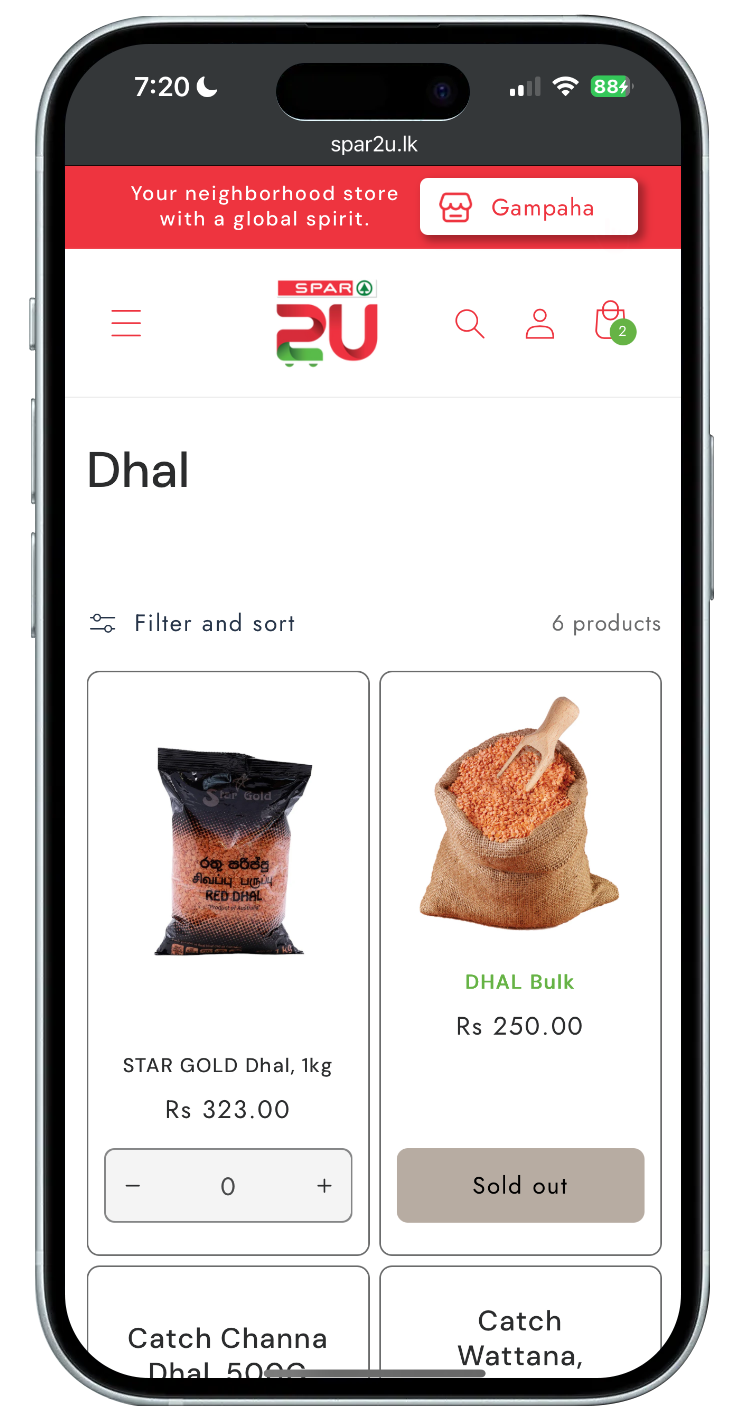
Task: Open the shopping bag cart
Action: (611, 322)
